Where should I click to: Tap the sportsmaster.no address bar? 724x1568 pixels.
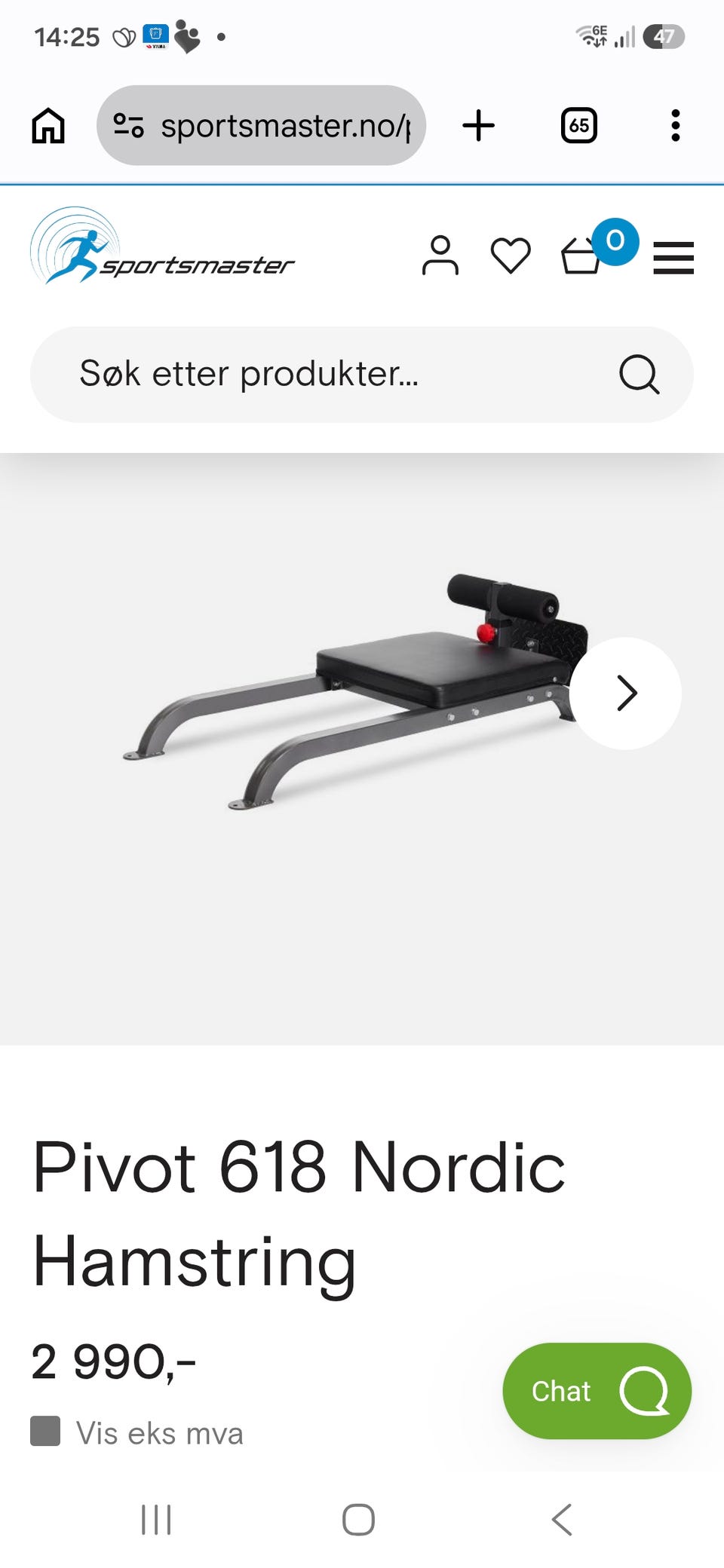[x=261, y=125]
